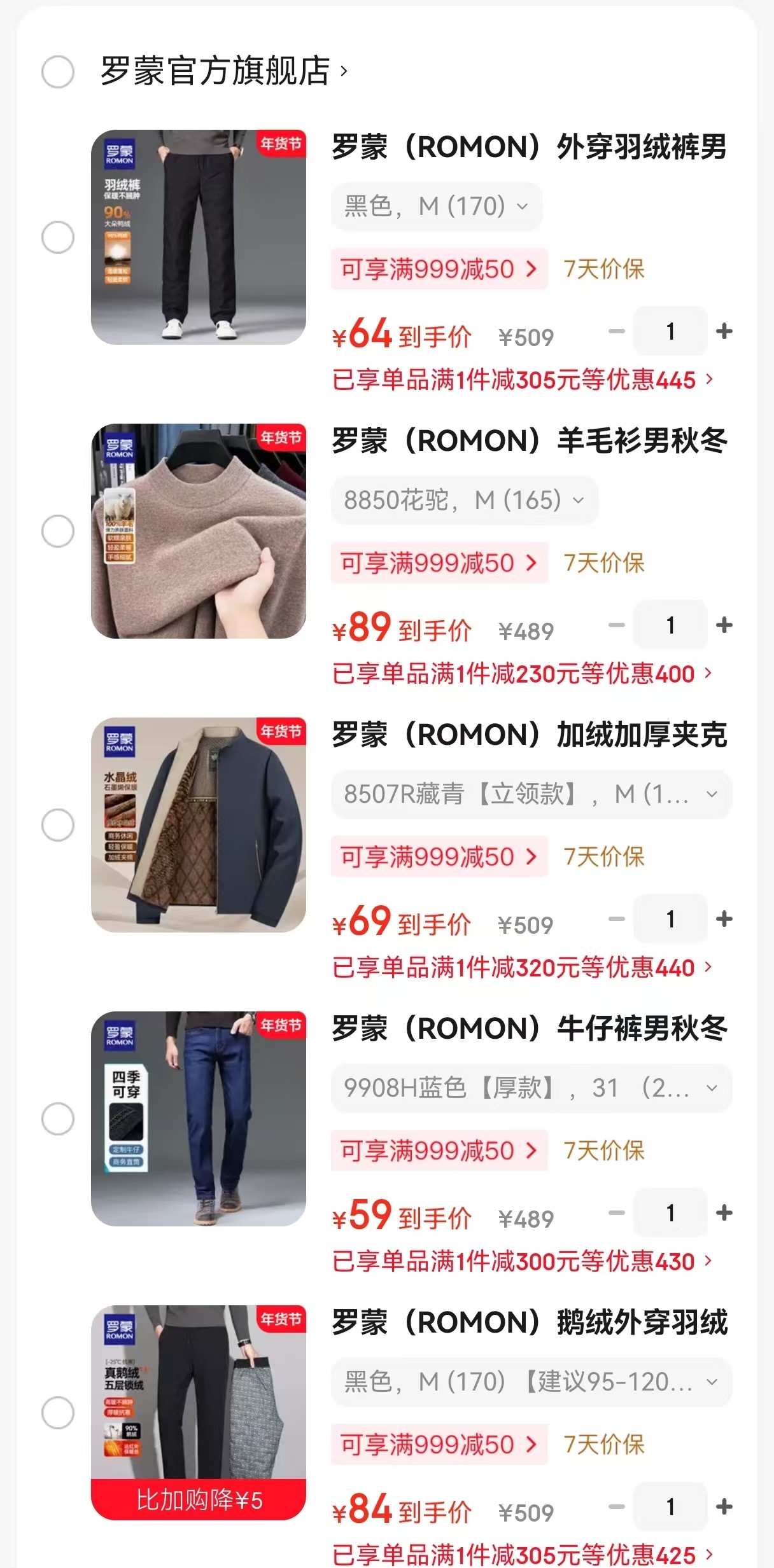Mark the 牛仔裤男秋冬 item as selected
The width and height of the screenshot is (774, 1568).
click(x=58, y=1119)
